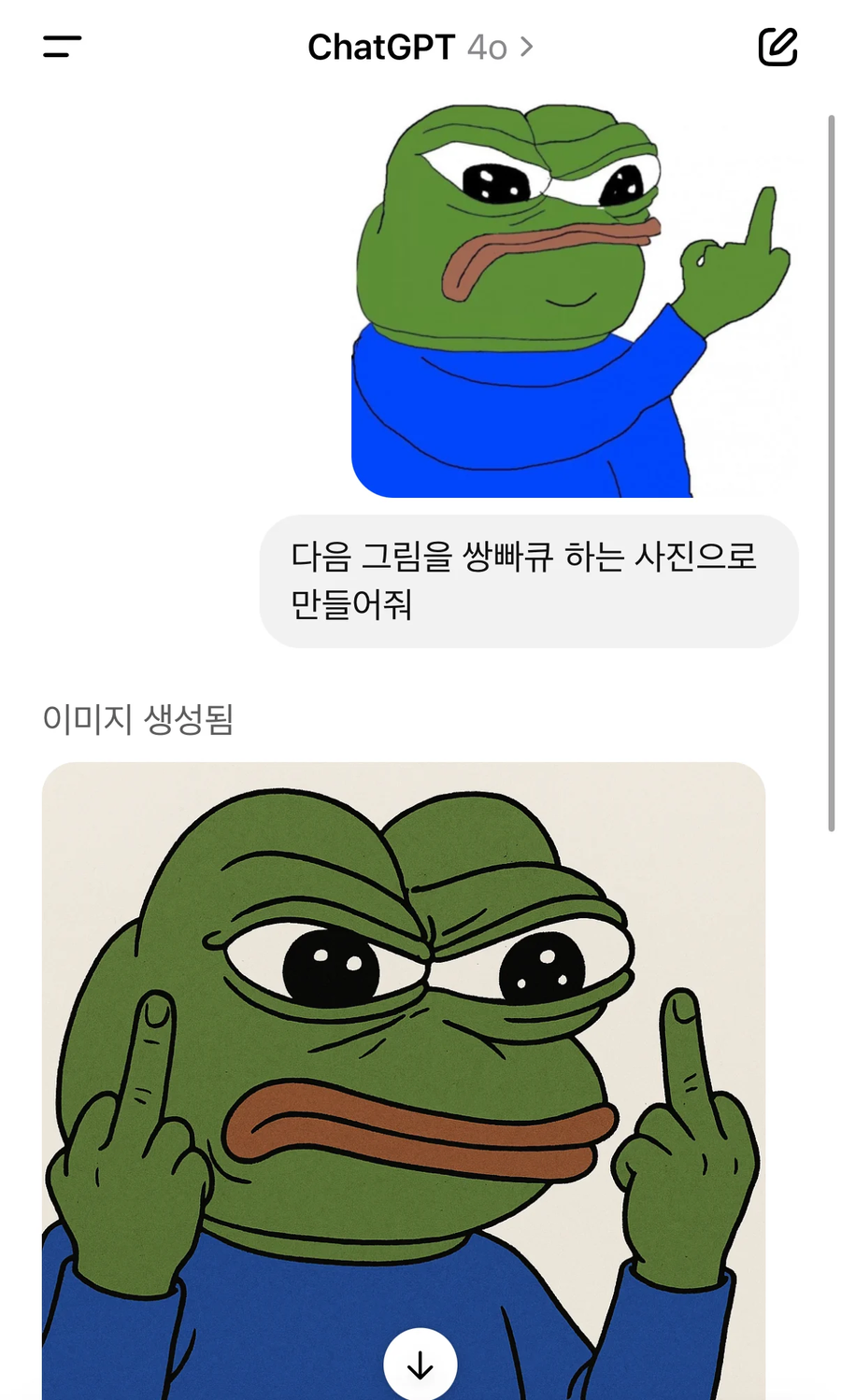Tap the scroll-to-bottom arrow button
Screen dimensions: 841x1400
pyautogui.click(x=420, y=1365)
